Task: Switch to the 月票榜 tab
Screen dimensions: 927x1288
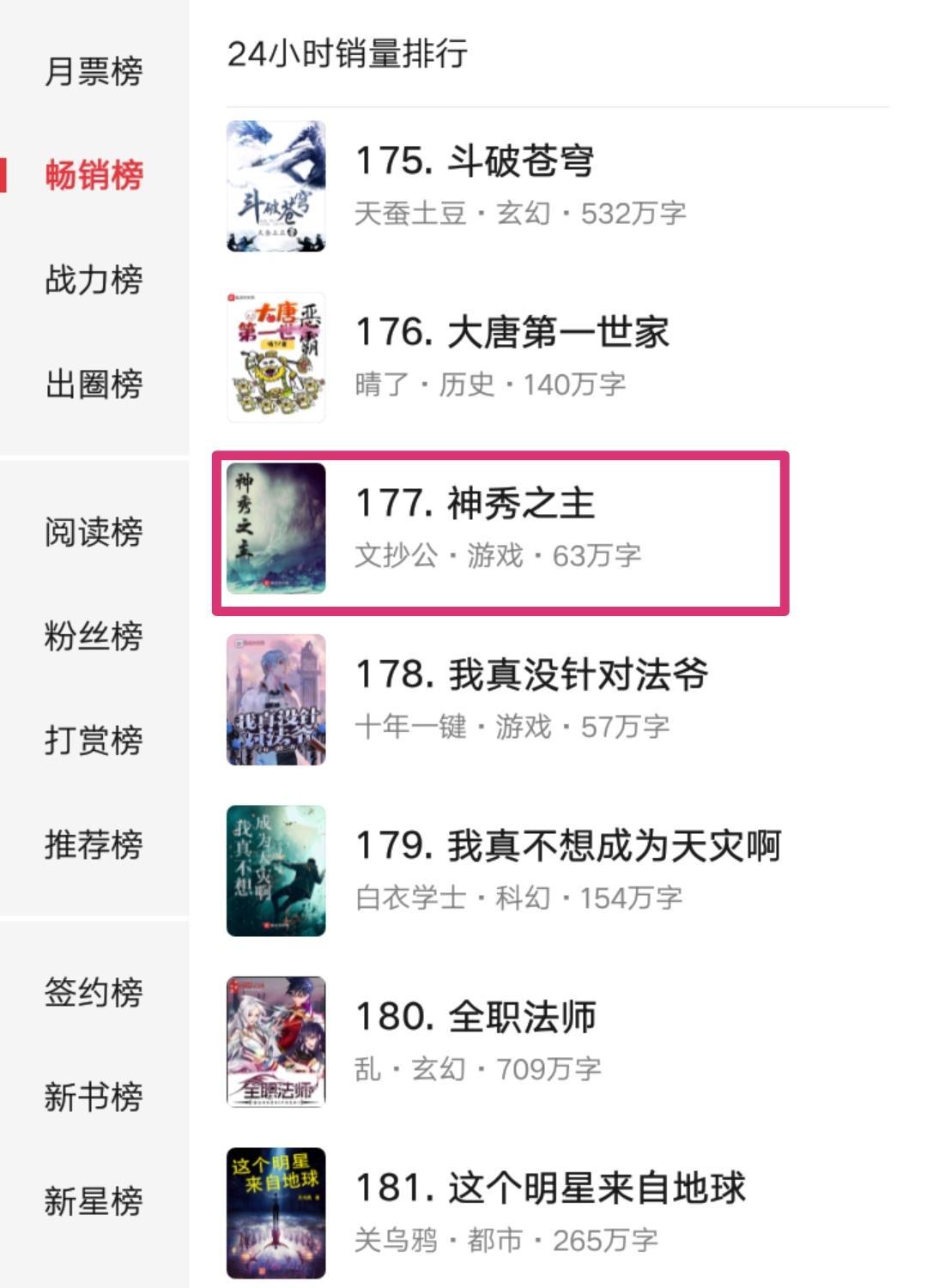Action: (x=94, y=71)
